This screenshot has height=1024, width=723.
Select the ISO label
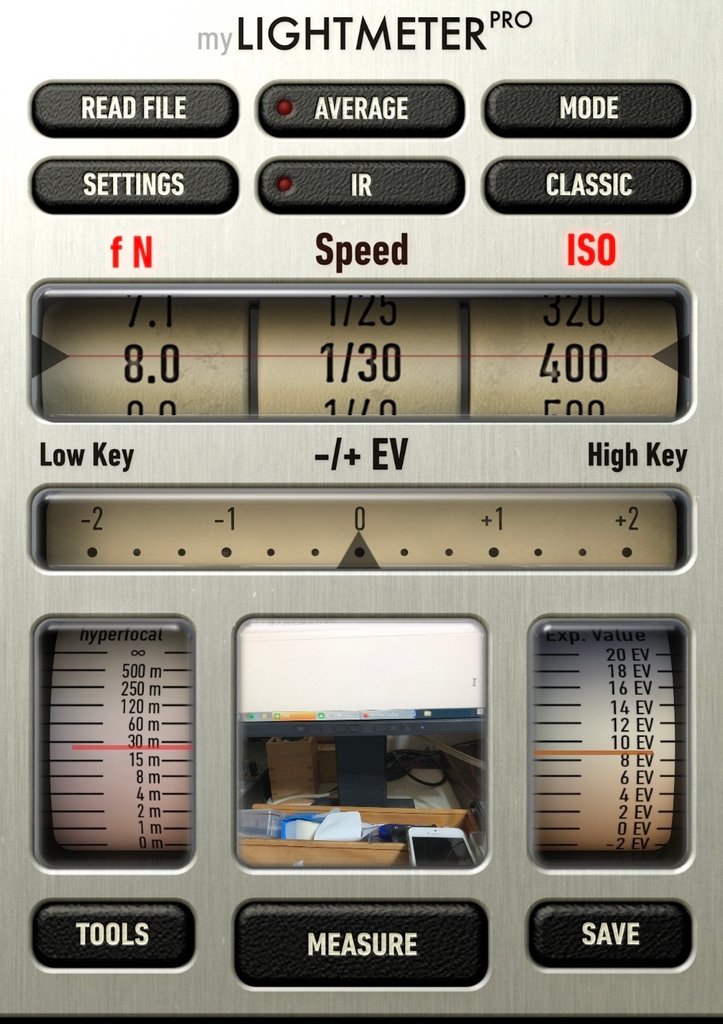591,252
